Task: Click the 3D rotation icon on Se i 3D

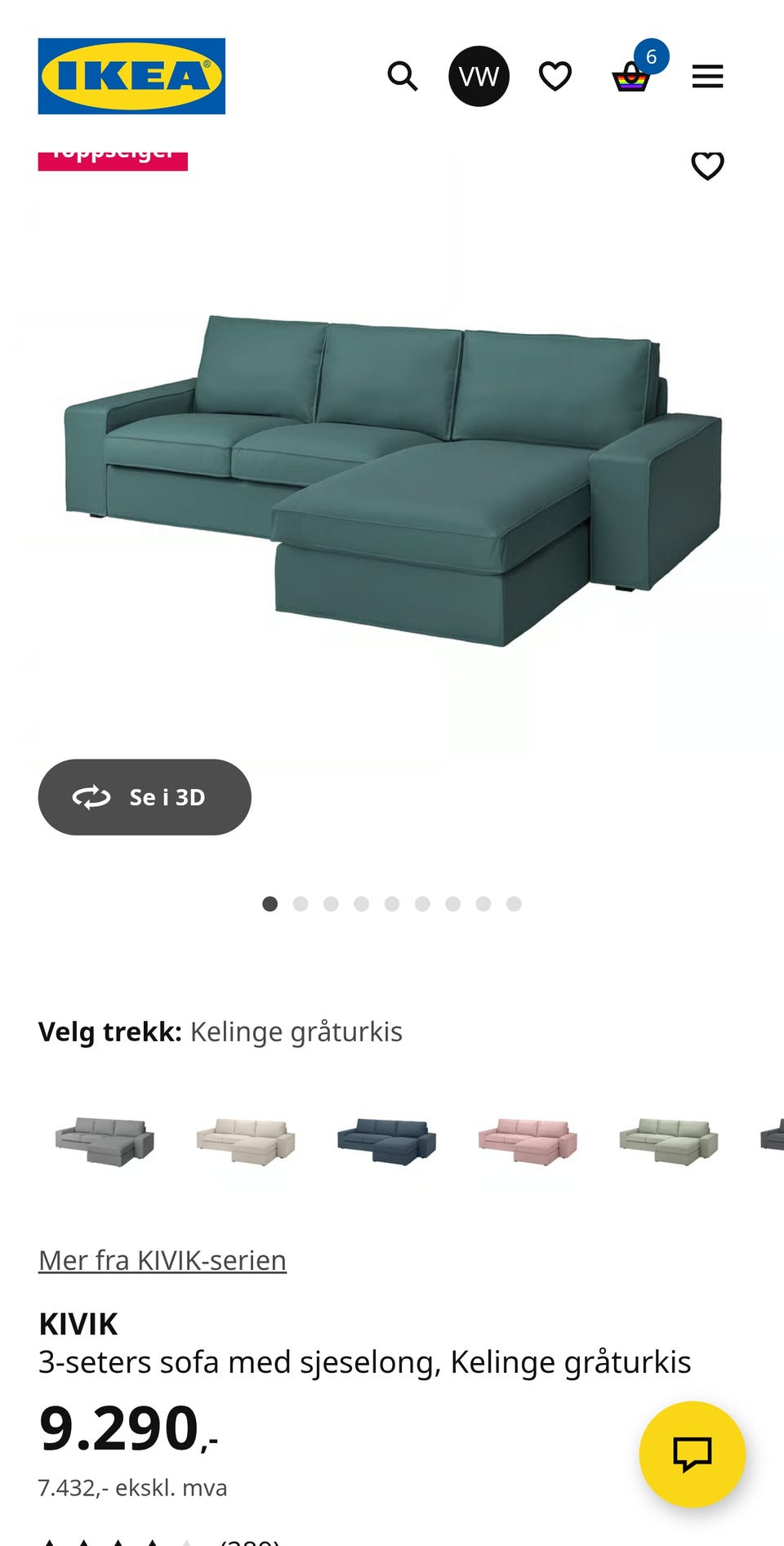Action: pos(91,797)
